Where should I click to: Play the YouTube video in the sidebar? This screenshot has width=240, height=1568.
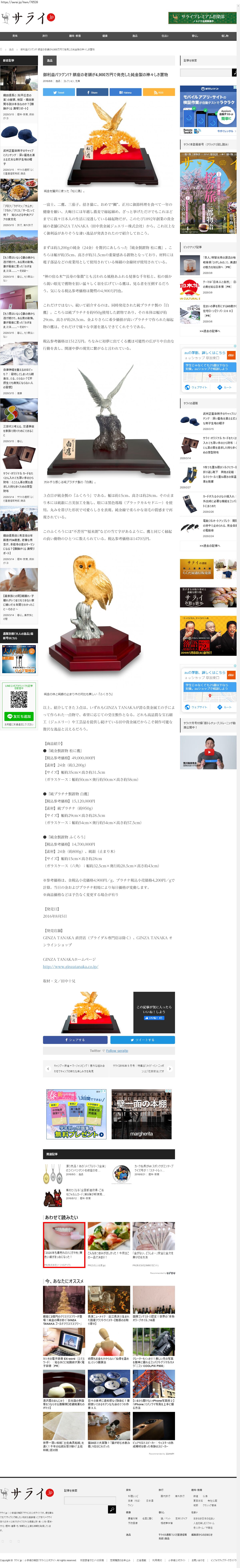tap(208, 752)
